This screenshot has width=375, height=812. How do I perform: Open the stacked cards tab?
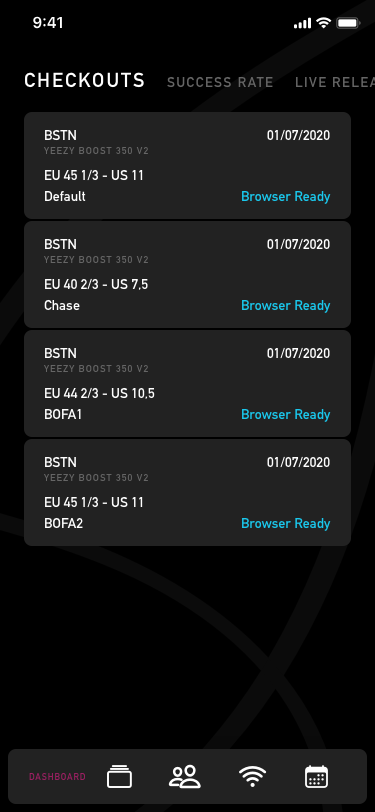(120, 777)
